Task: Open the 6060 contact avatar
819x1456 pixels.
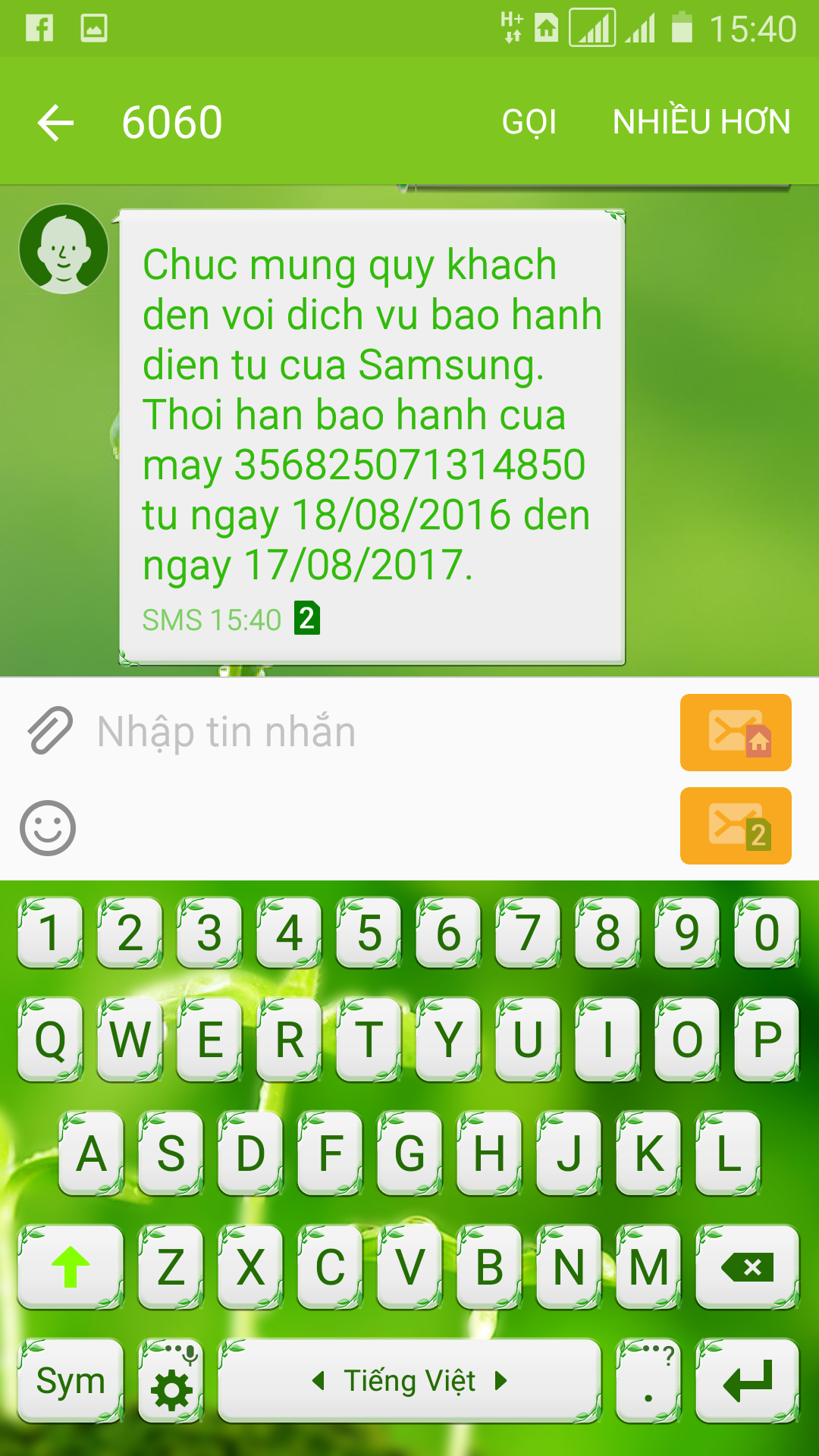Action: [x=64, y=249]
